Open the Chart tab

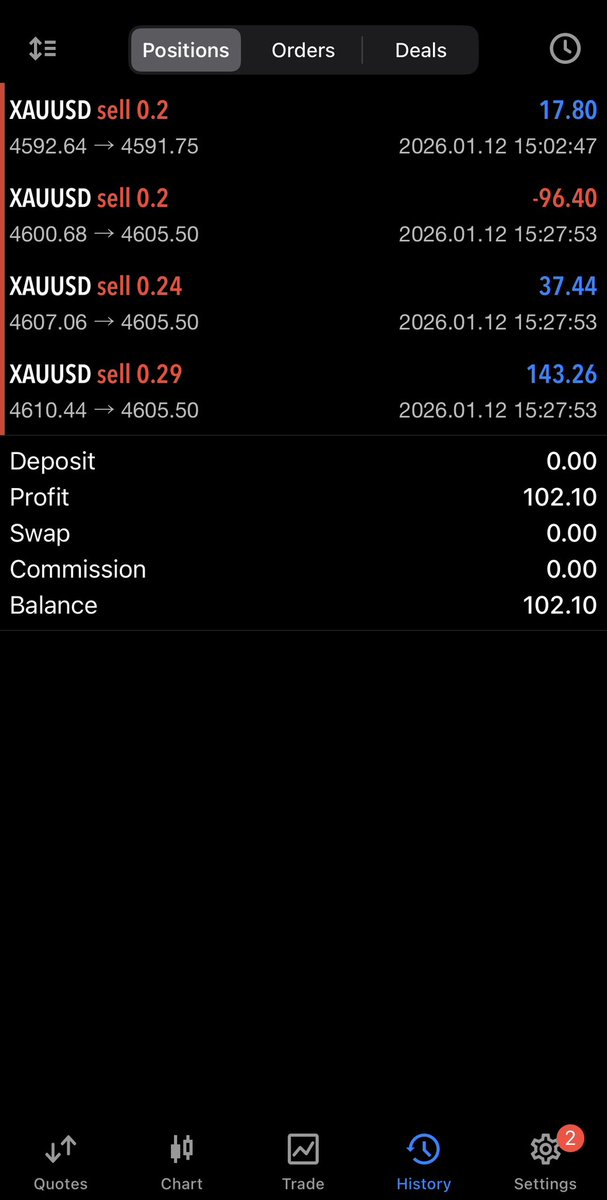[181, 1160]
